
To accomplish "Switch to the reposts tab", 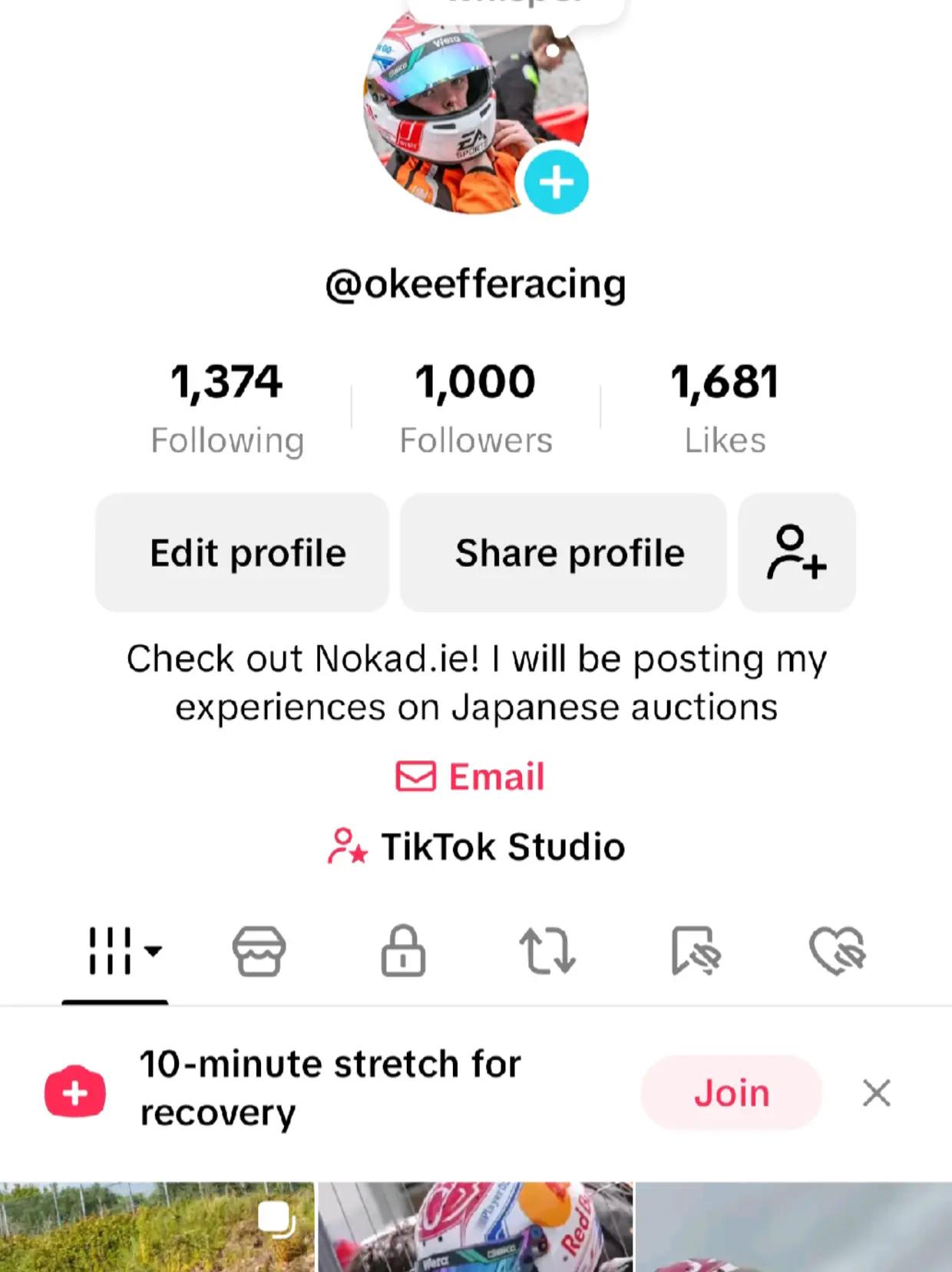I will [547, 951].
